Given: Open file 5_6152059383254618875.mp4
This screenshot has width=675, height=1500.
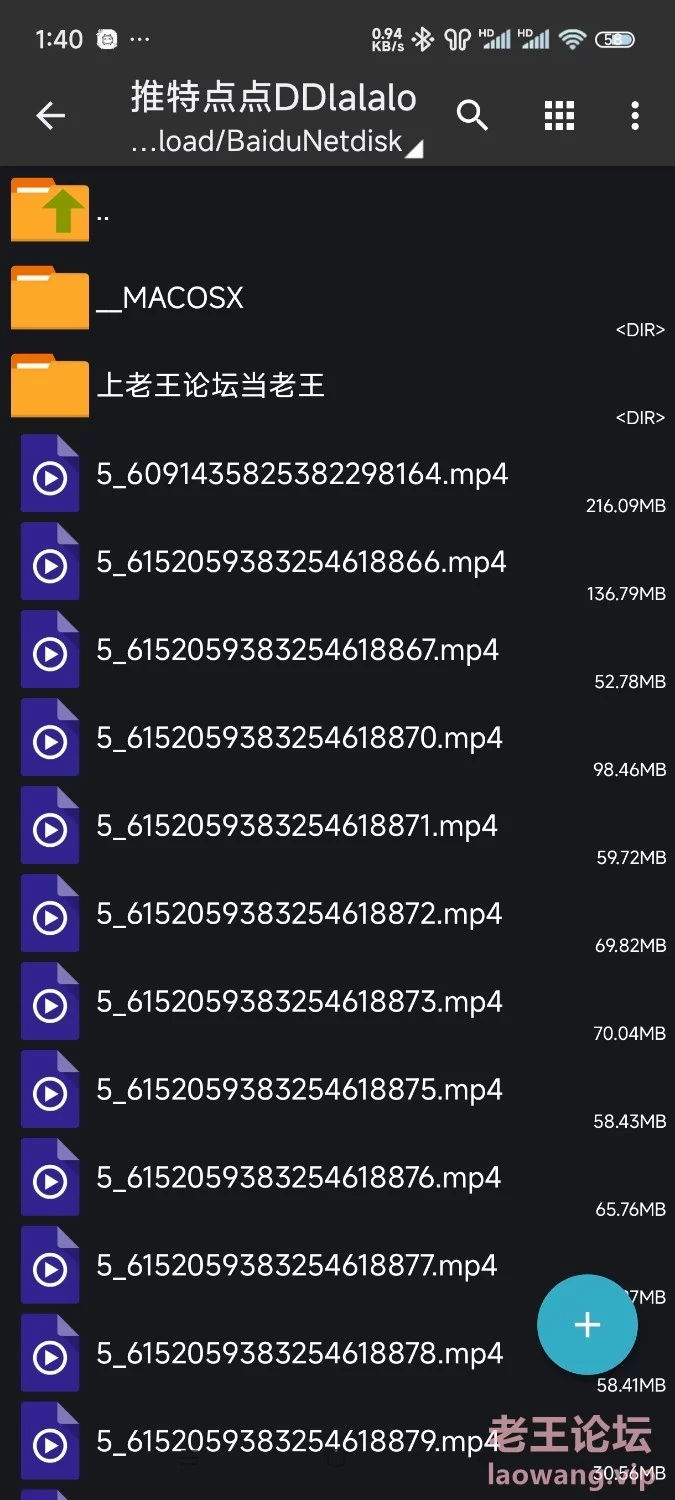Looking at the screenshot, I should [298, 1090].
